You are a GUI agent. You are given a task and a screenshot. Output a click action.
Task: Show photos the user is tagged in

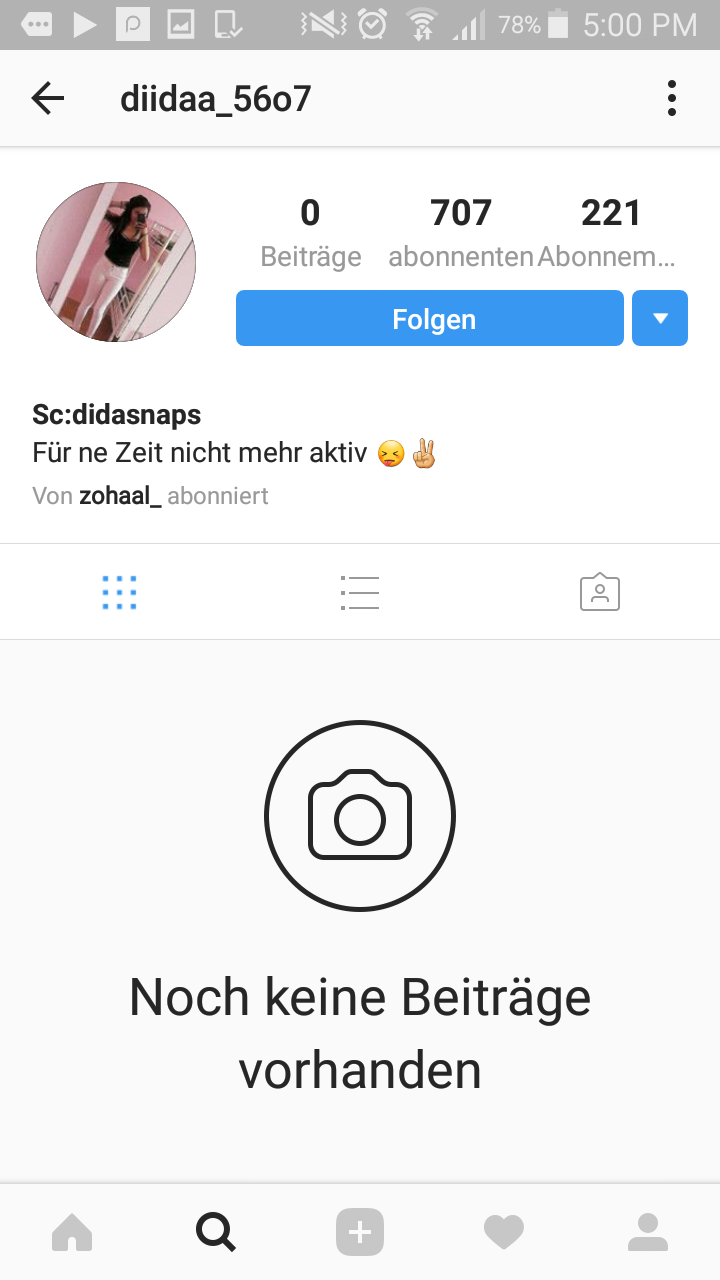click(599, 591)
